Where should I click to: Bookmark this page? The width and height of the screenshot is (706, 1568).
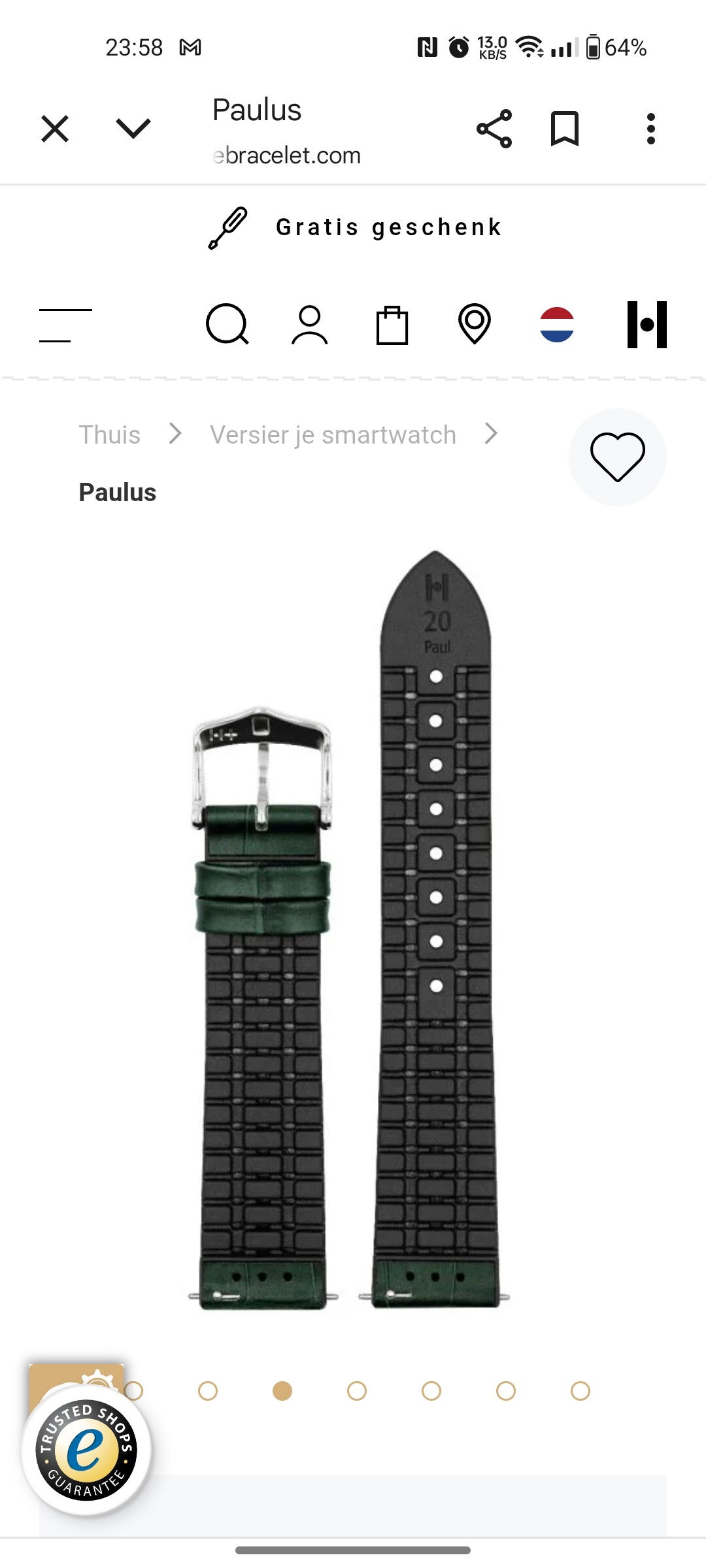tap(565, 129)
